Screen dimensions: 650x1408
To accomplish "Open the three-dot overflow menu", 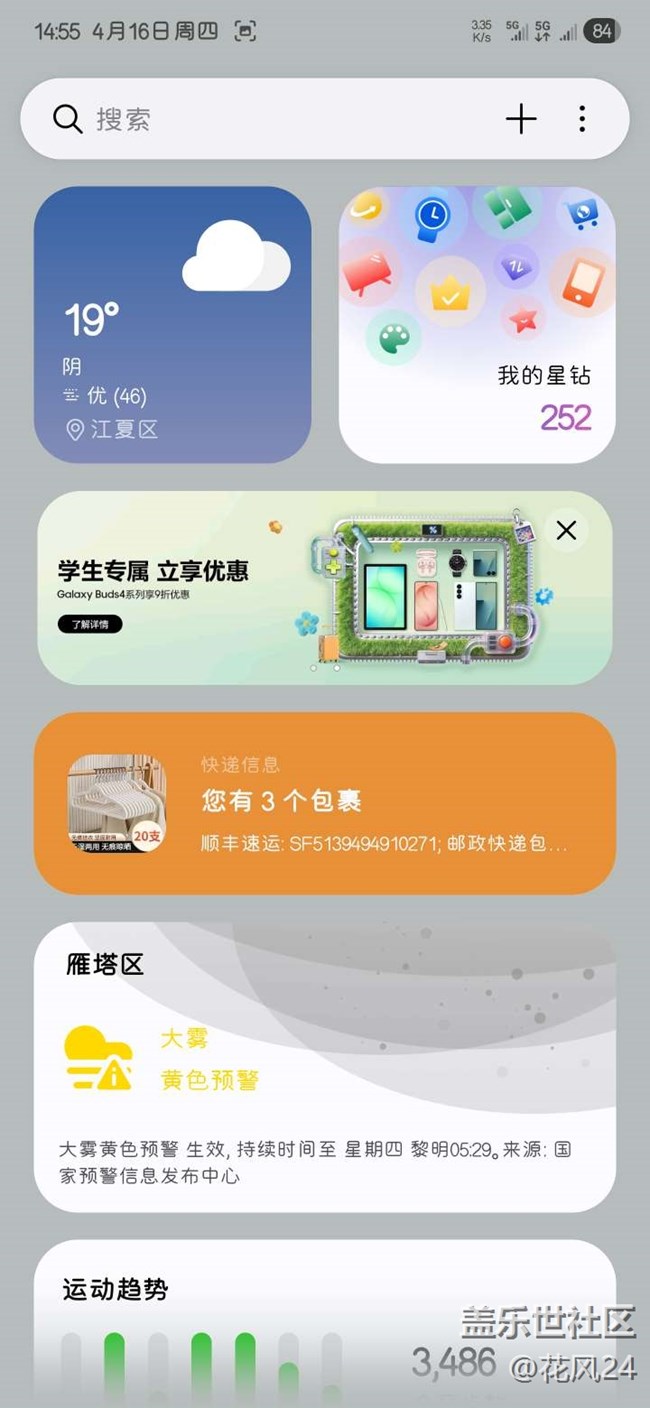I will click(x=582, y=119).
